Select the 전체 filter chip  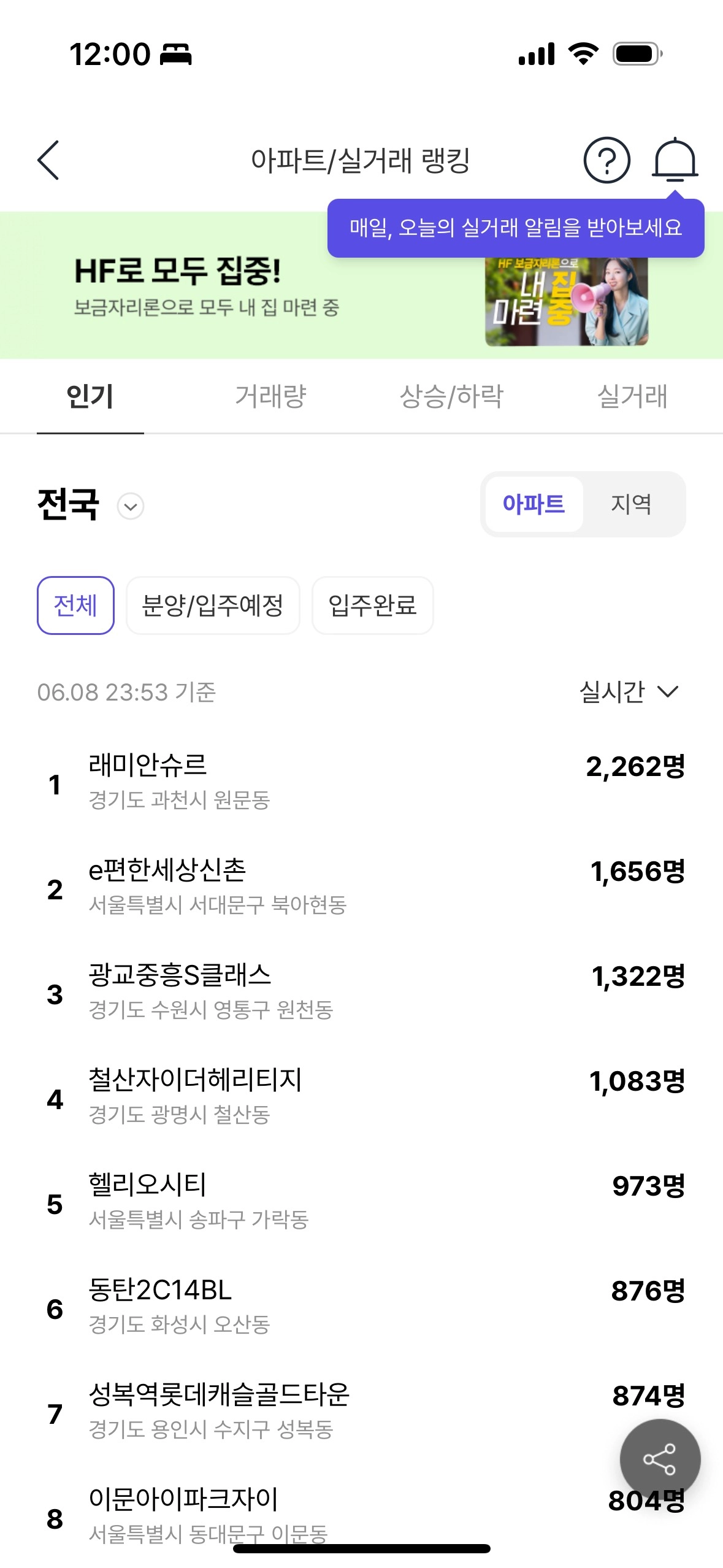click(x=75, y=605)
